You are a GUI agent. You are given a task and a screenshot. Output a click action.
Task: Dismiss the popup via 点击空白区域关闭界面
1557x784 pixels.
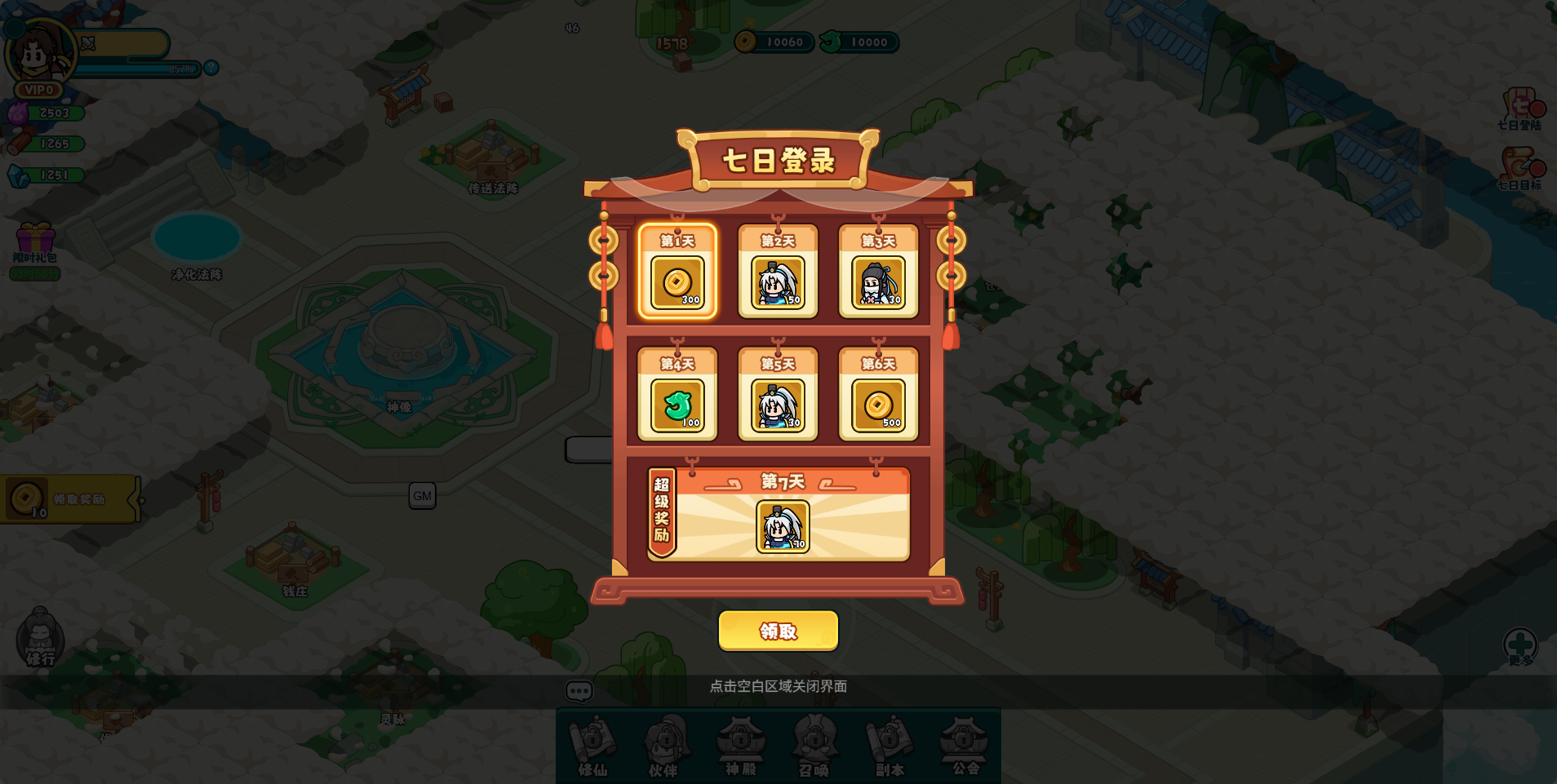(x=778, y=686)
